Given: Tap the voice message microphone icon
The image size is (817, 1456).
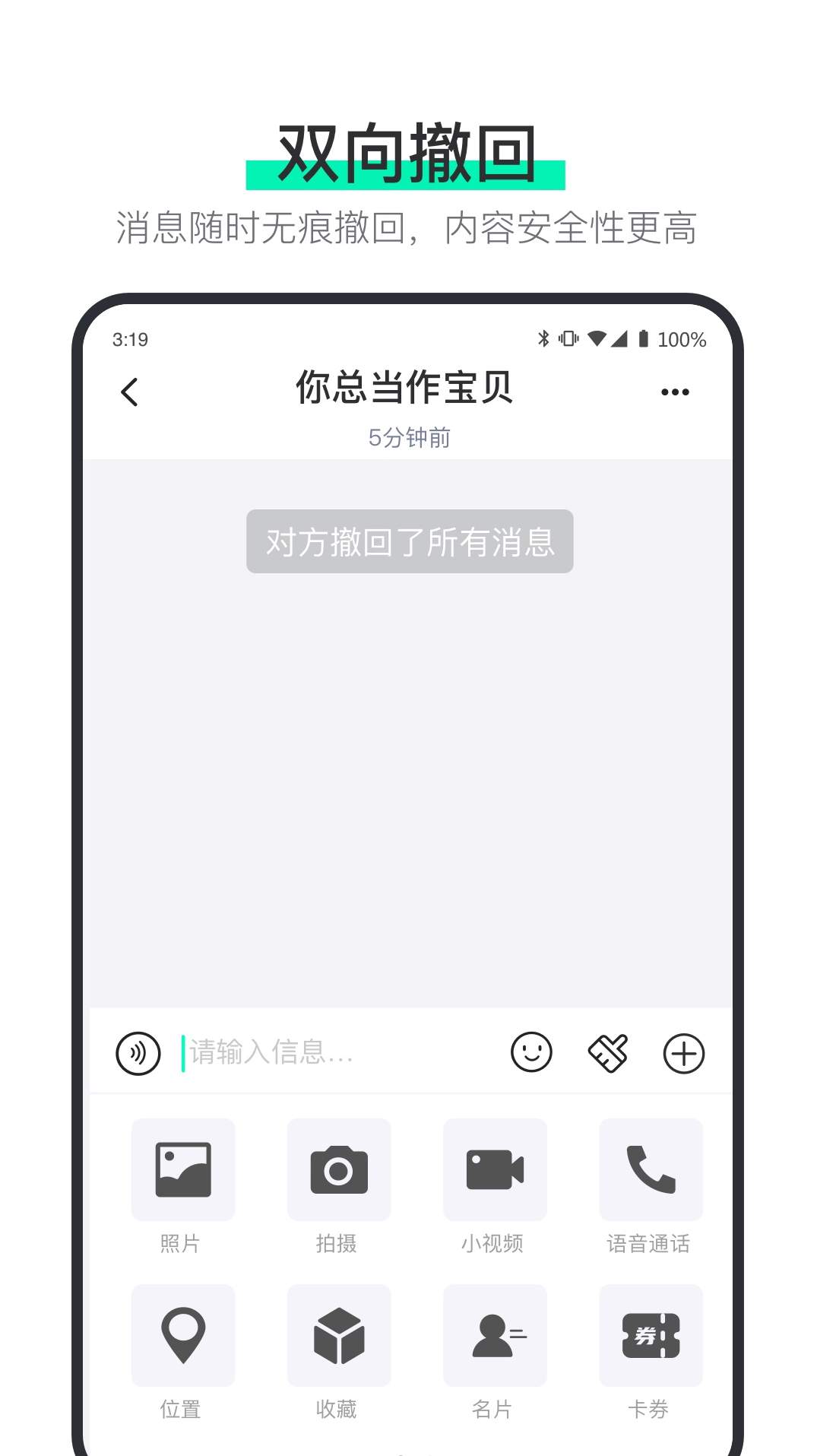Looking at the screenshot, I should [138, 1052].
